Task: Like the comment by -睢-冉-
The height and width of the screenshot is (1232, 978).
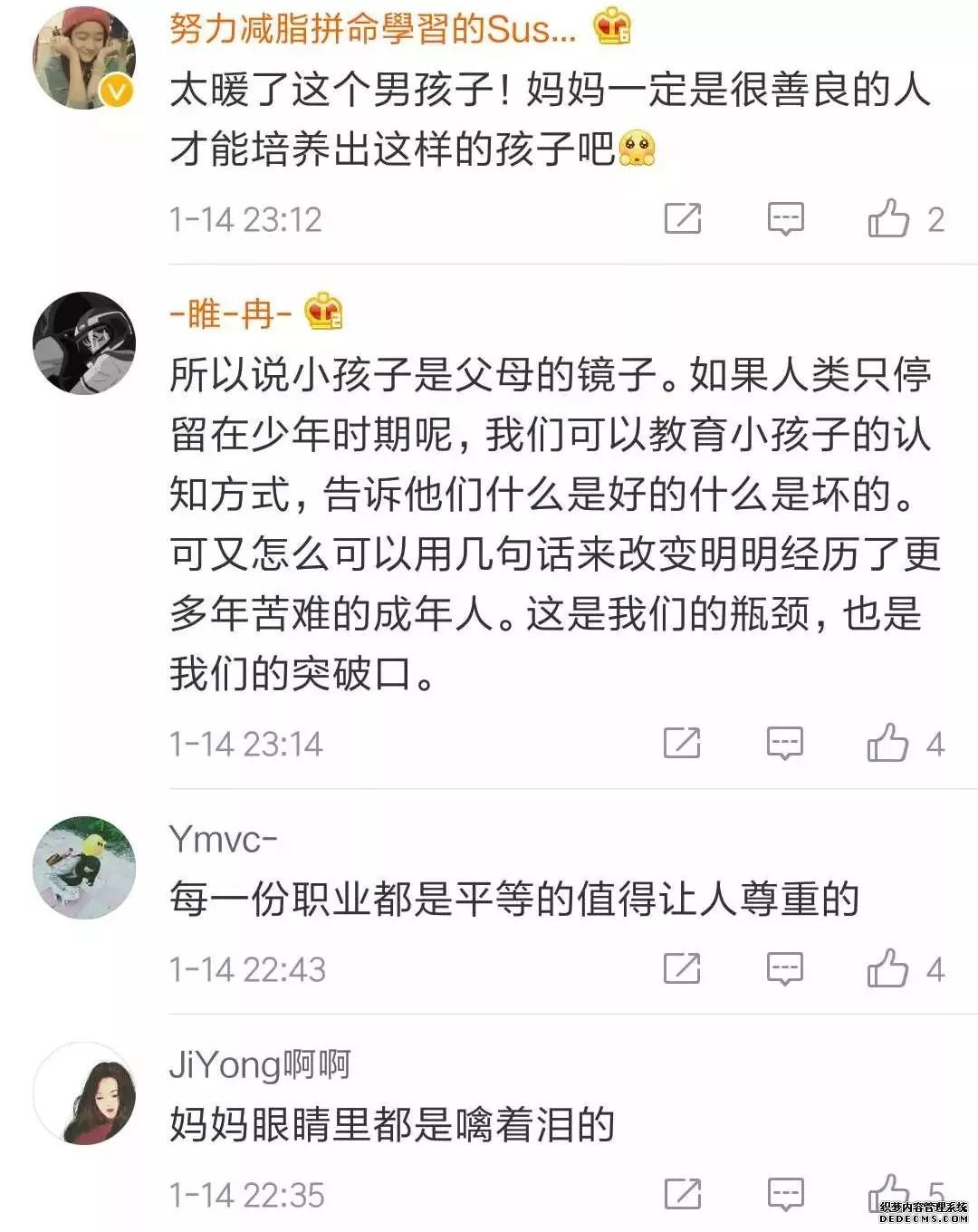Action: click(887, 743)
